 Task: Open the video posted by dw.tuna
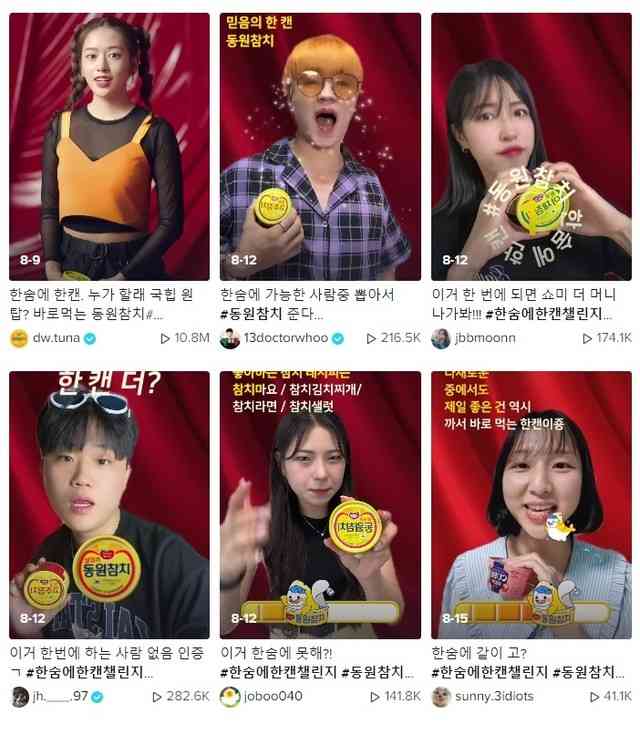point(109,146)
